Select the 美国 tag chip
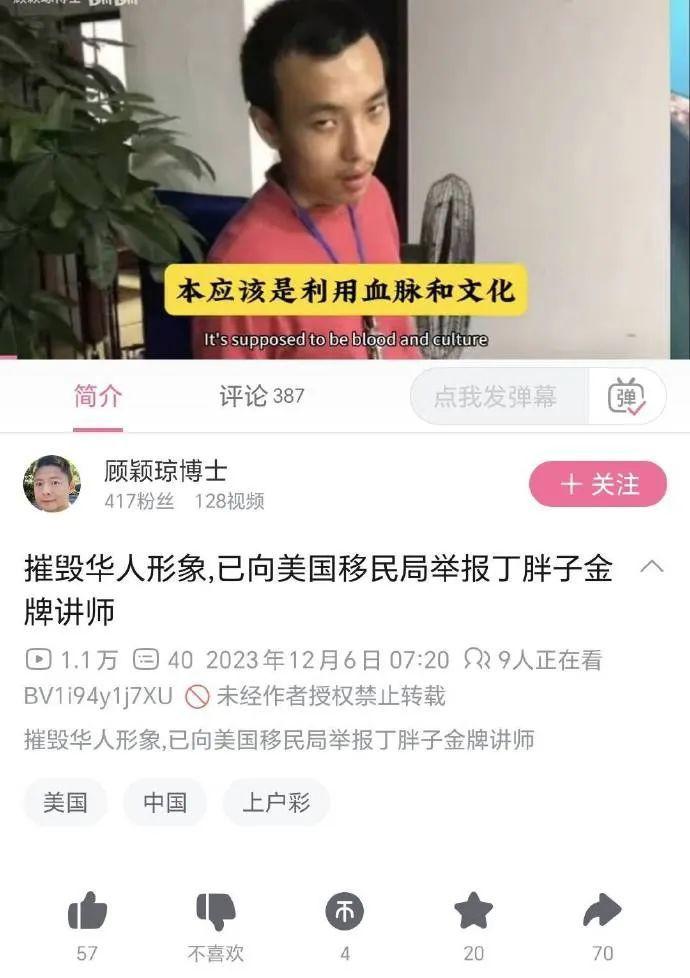Viewport: 690px width, 978px height. (x=65, y=802)
